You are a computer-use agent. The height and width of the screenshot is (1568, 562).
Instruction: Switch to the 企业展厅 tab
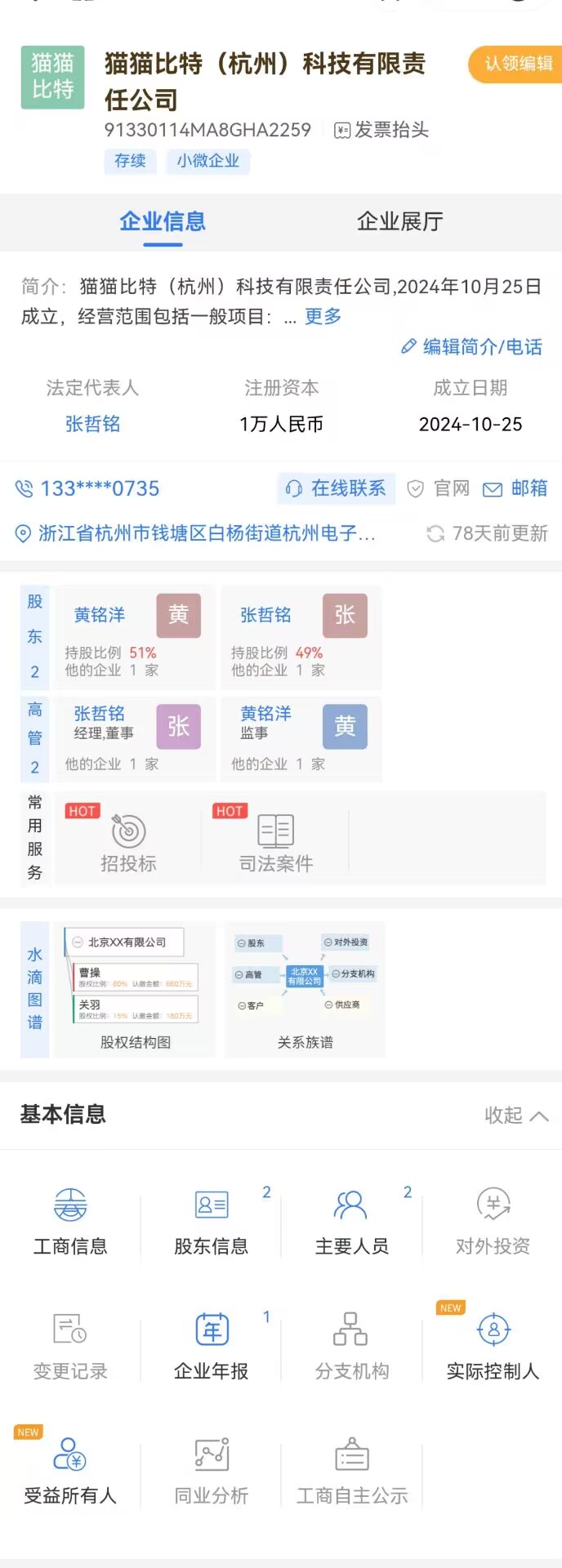[x=399, y=221]
